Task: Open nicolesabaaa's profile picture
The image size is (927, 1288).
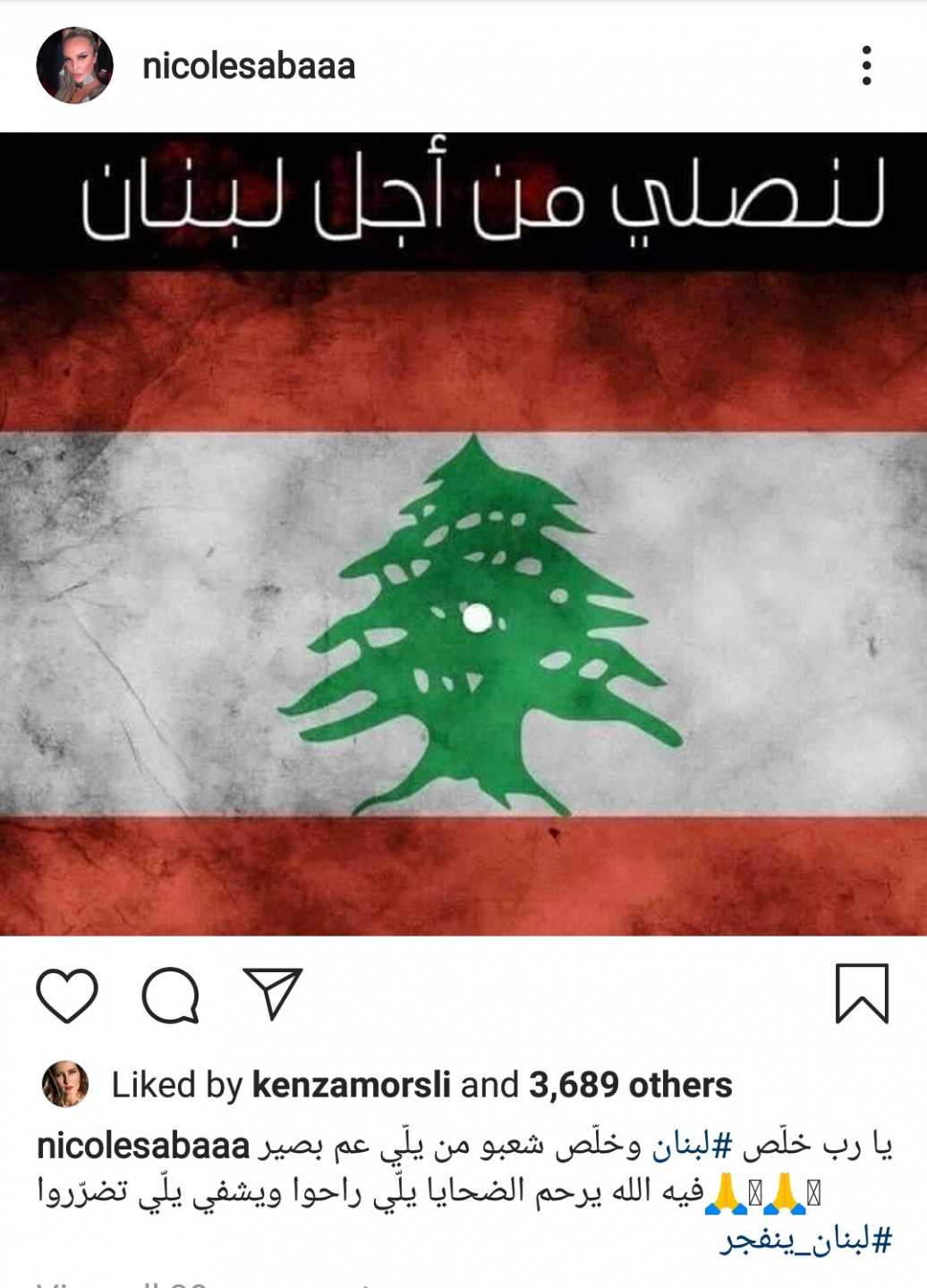Action: 74,65
